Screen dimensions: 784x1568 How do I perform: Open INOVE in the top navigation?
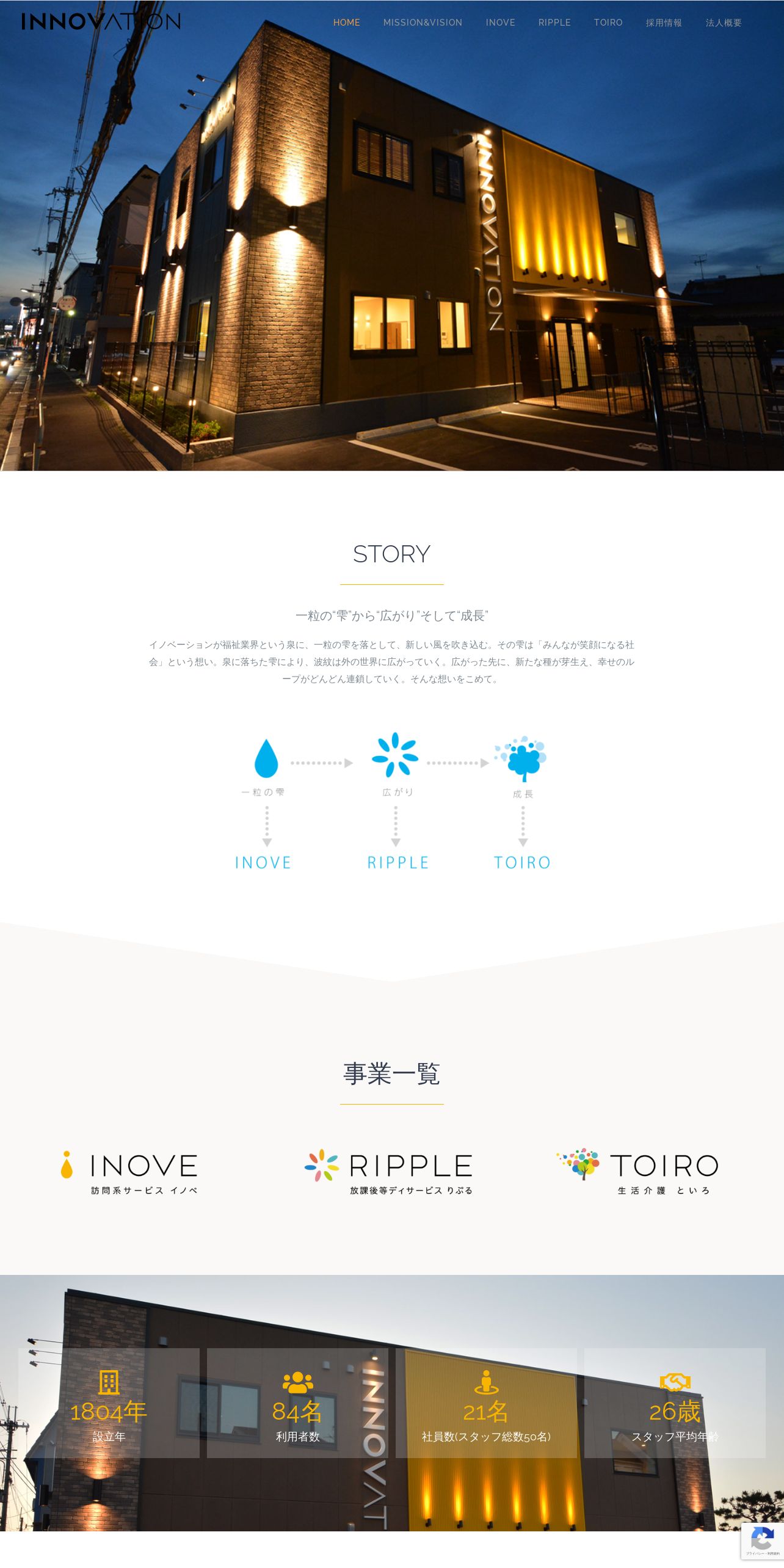500,23
